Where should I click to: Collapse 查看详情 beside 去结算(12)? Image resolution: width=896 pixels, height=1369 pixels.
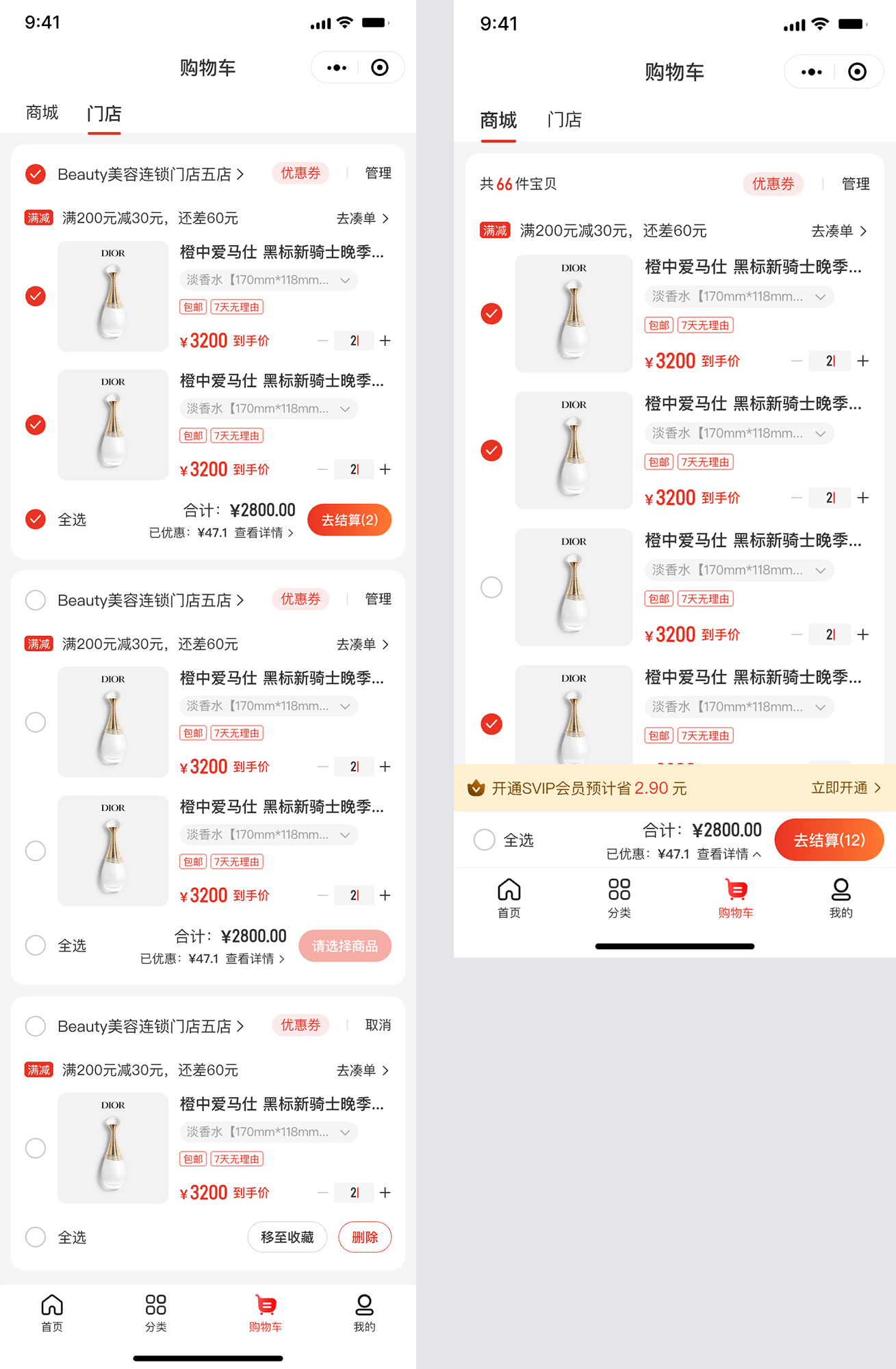click(x=728, y=854)
